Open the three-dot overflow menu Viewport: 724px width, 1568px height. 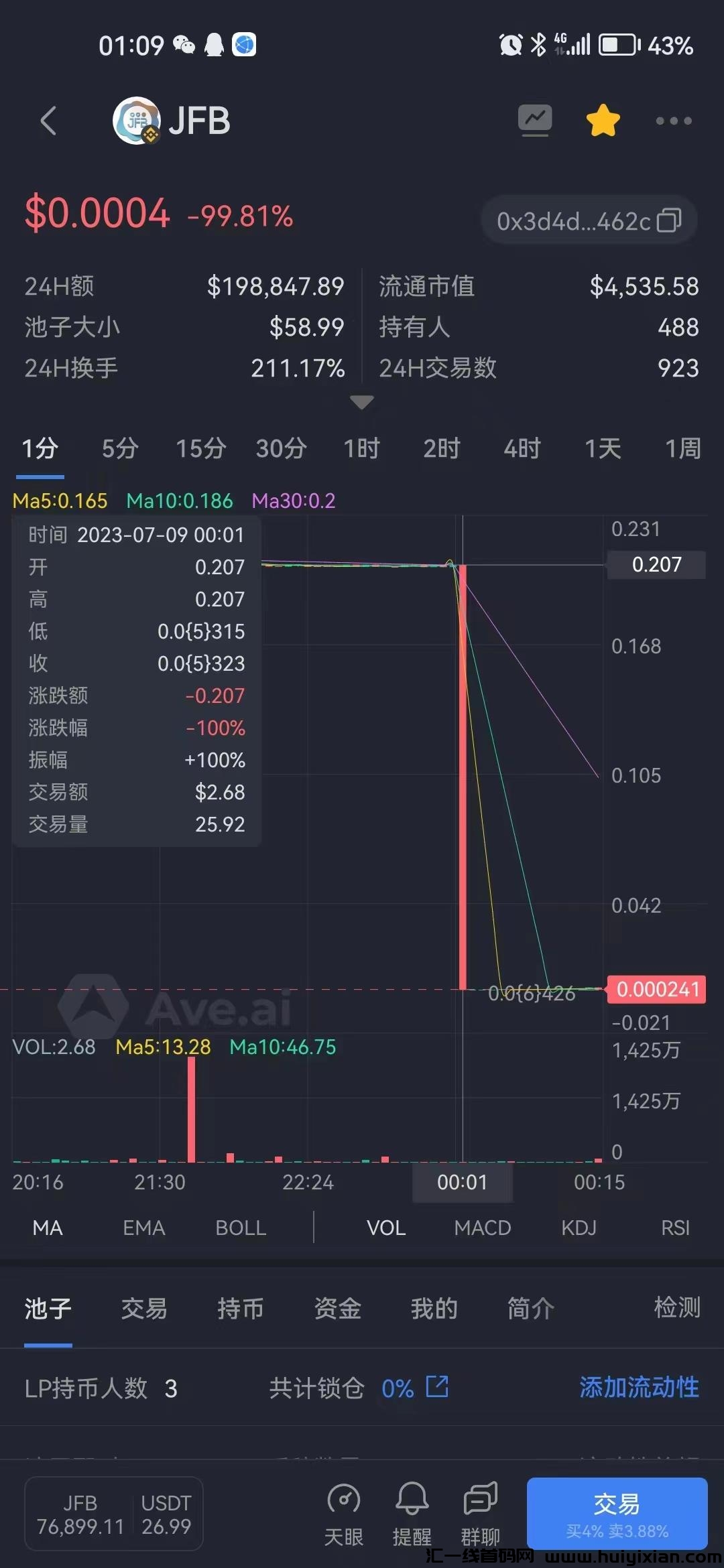[x=673, y=121]
